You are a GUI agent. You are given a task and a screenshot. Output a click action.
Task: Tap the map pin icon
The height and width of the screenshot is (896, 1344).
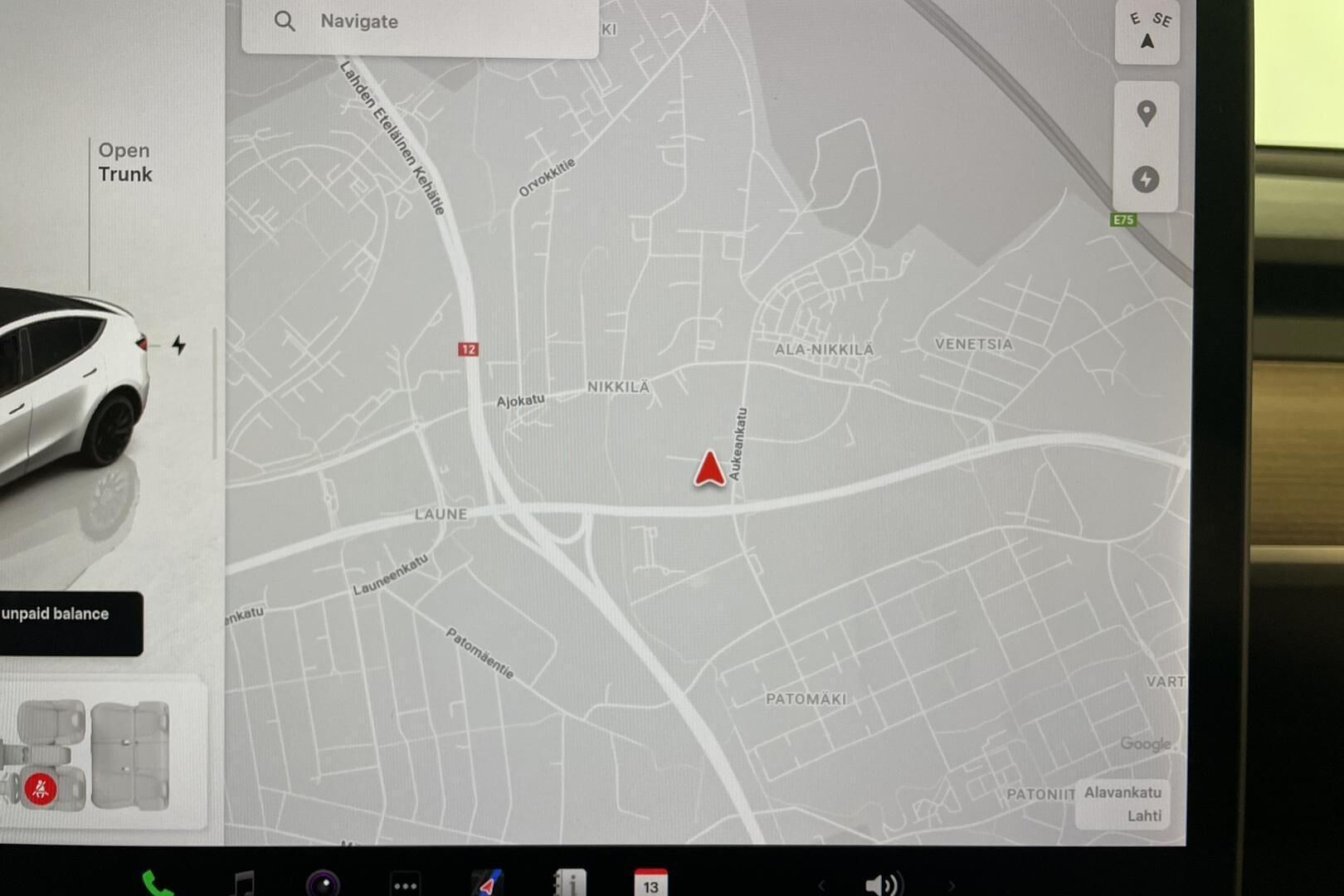[1146, 114]
